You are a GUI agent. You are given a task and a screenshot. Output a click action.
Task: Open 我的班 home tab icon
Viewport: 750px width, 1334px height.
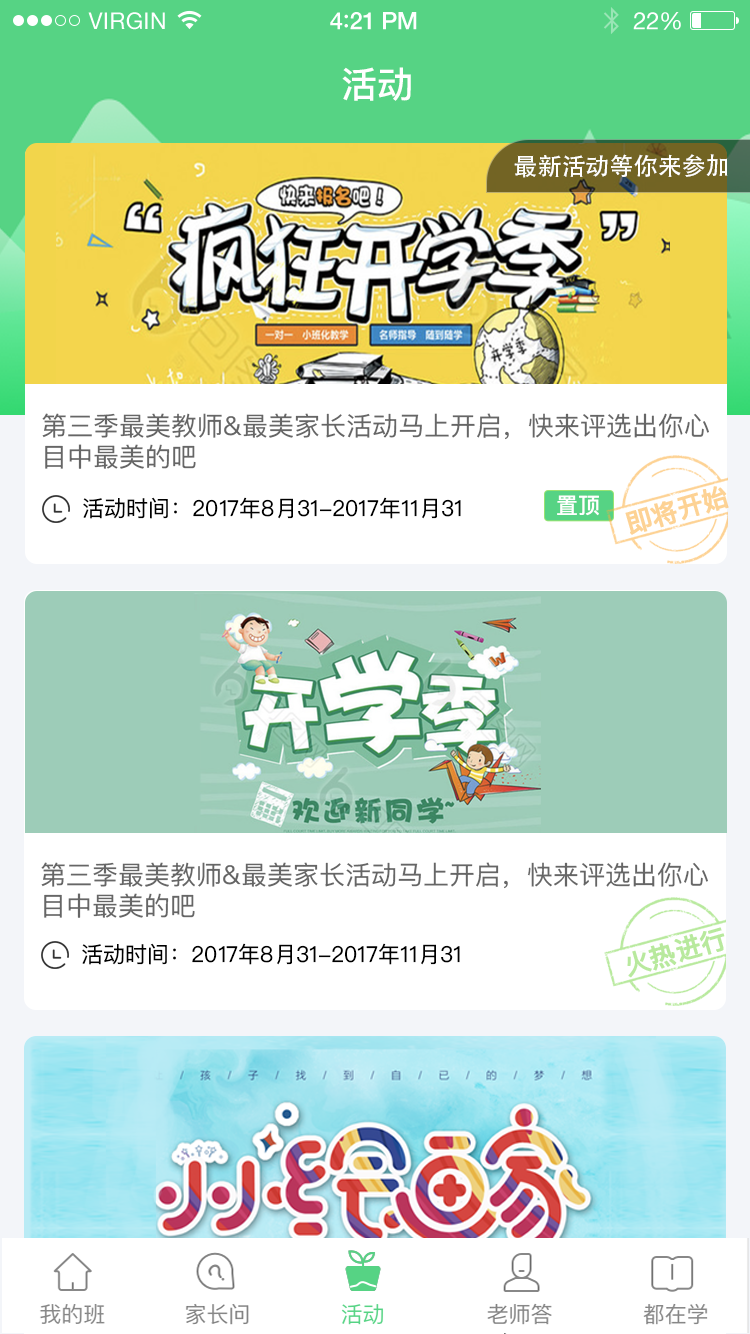[x=72, y=1271]
